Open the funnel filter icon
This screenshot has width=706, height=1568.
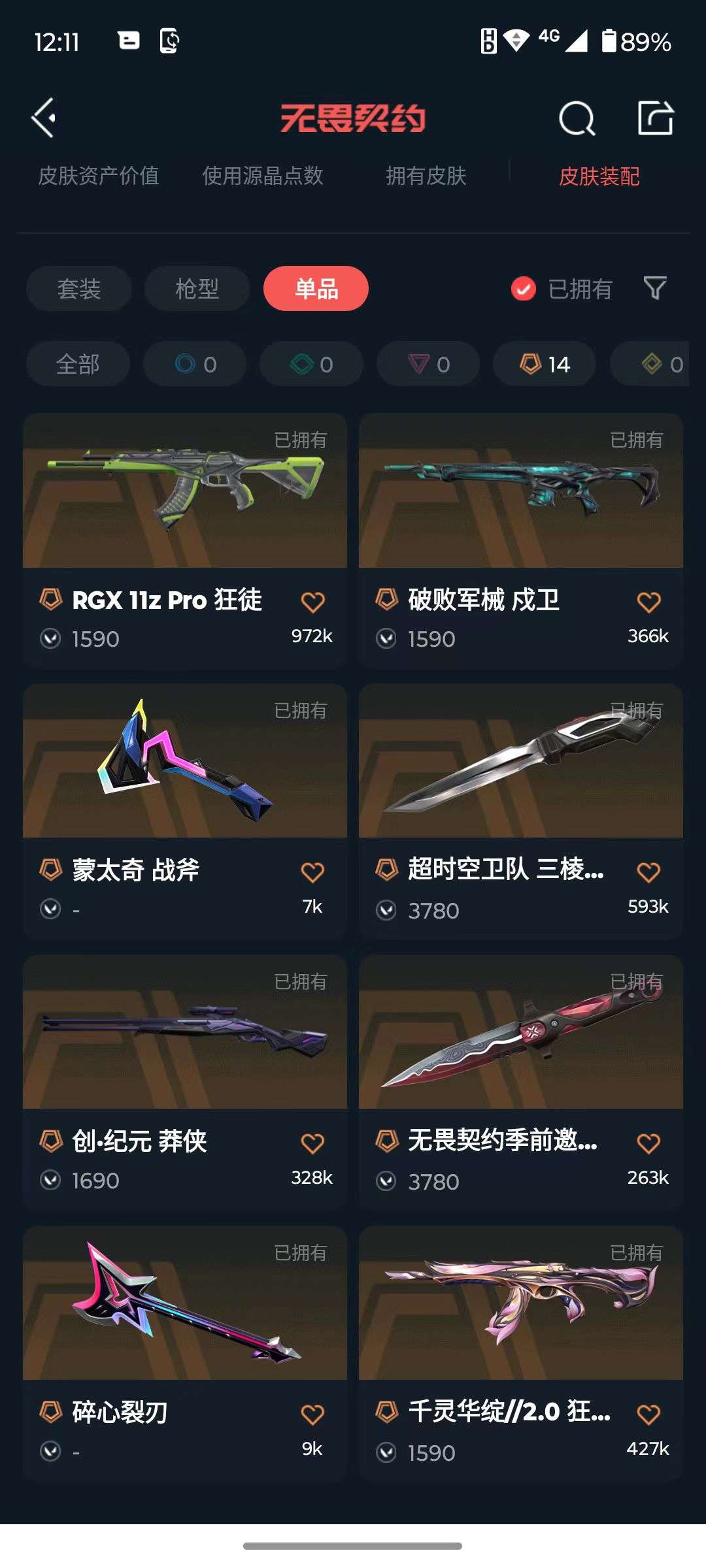pos(655,288)
